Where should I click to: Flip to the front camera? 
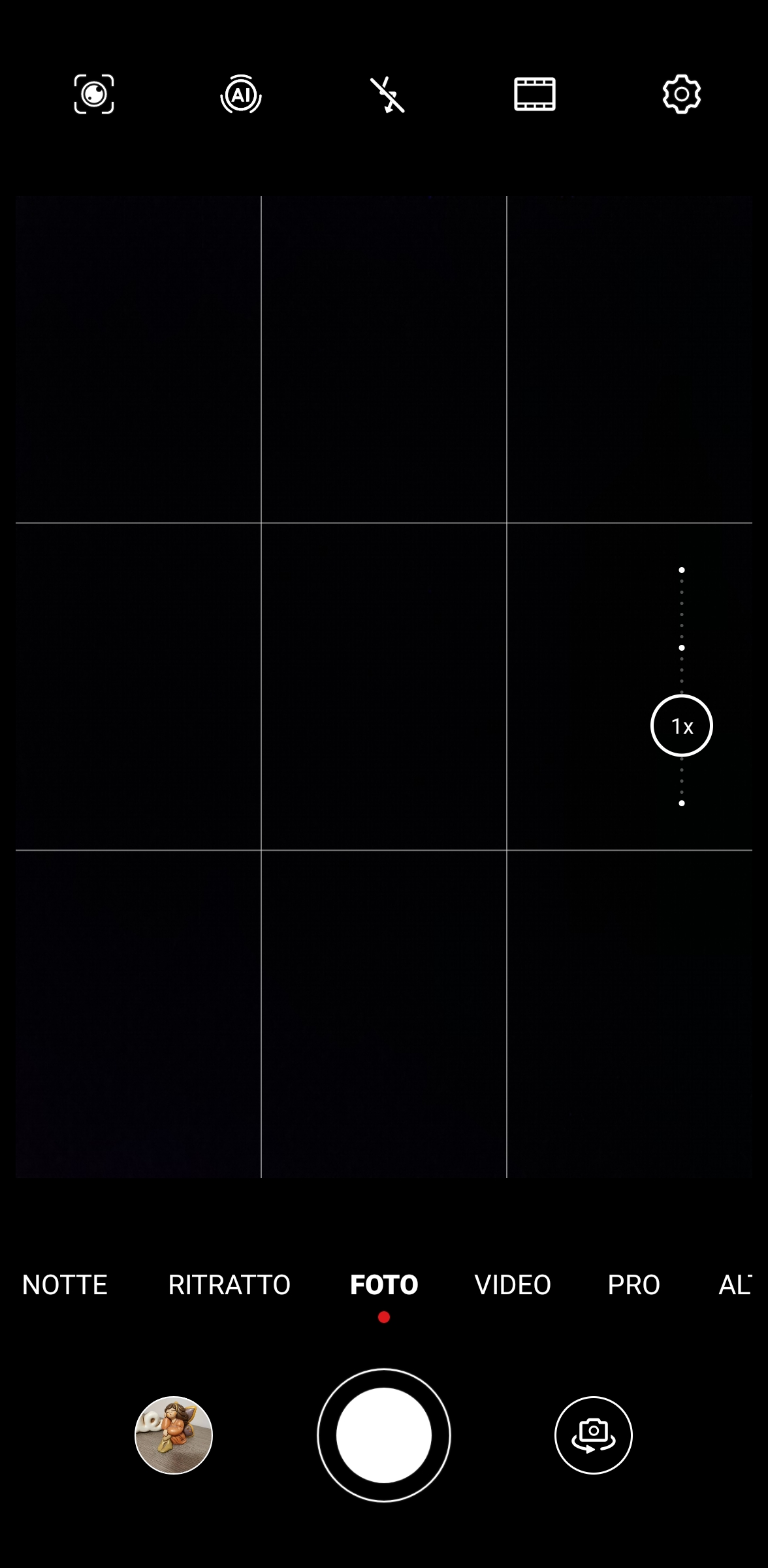(x=594, y=1435)
